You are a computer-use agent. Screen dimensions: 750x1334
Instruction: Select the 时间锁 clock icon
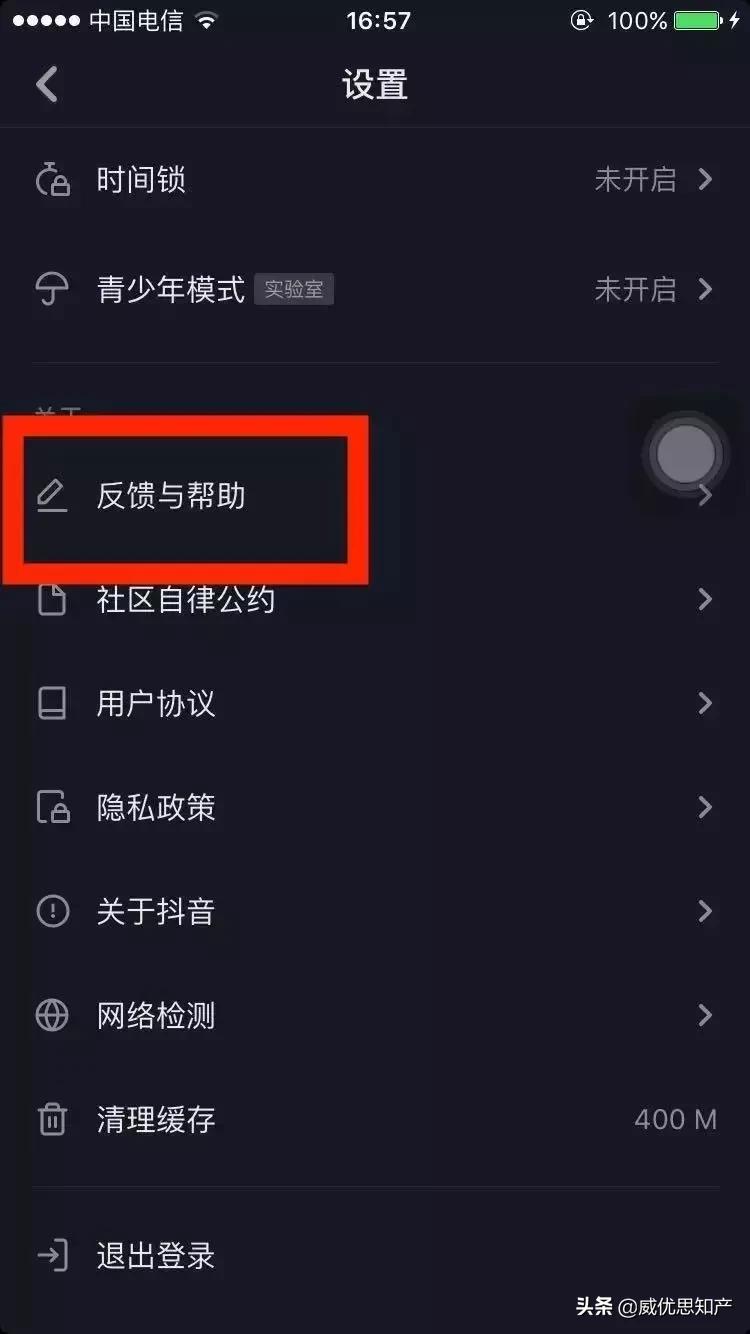pos(55,180)
